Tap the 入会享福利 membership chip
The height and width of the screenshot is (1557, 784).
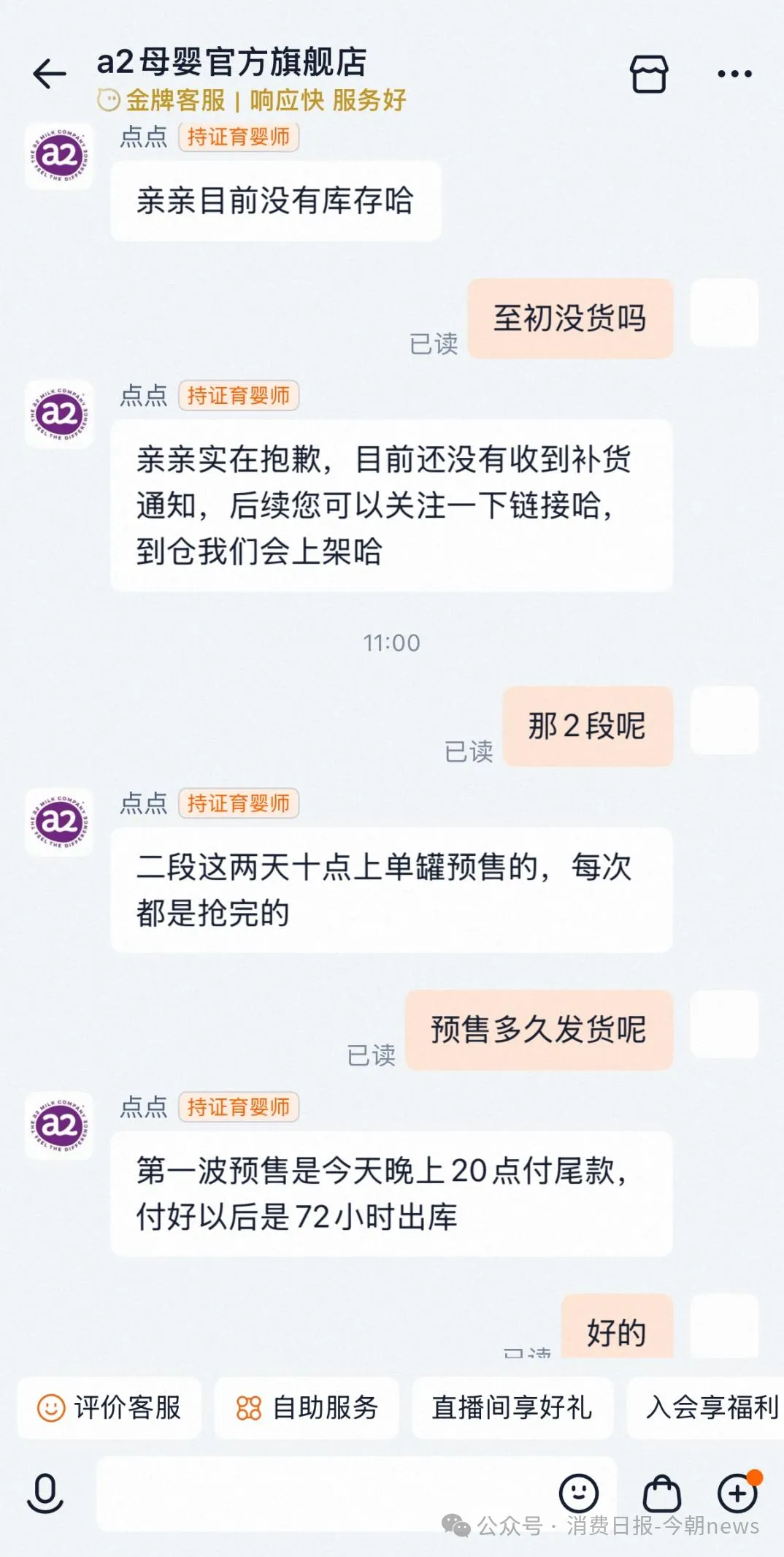[708, 1407]
